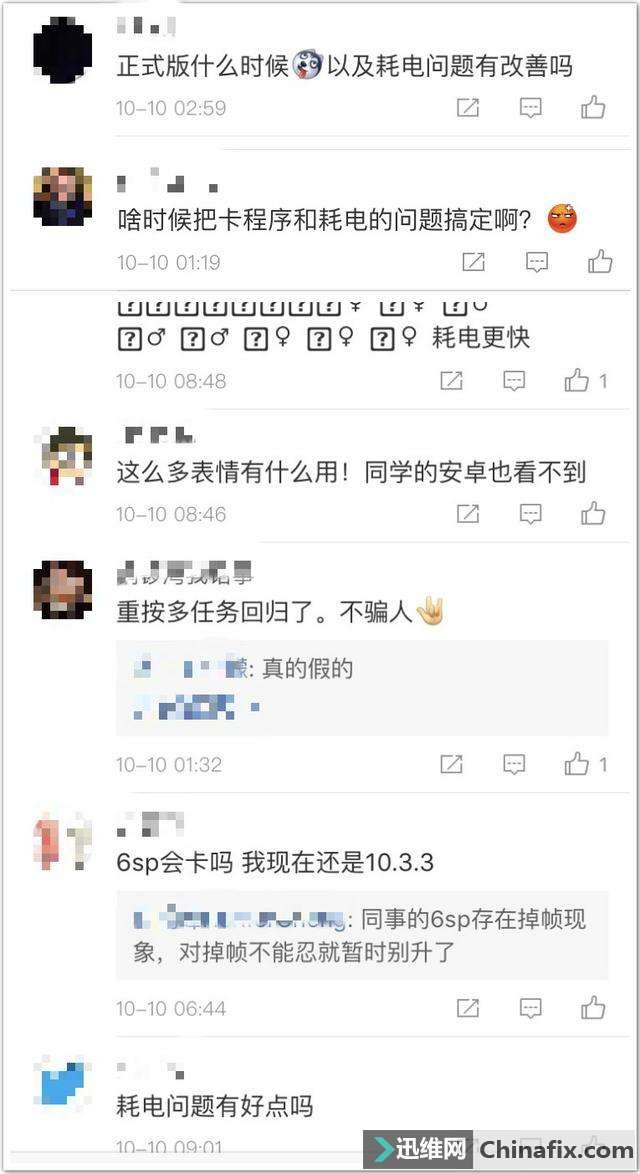The width and height of the screenshot is (640, 1174).
Task: Open the reply about 同事的6sp存在掉帧现象
Action: click(362, 935)
